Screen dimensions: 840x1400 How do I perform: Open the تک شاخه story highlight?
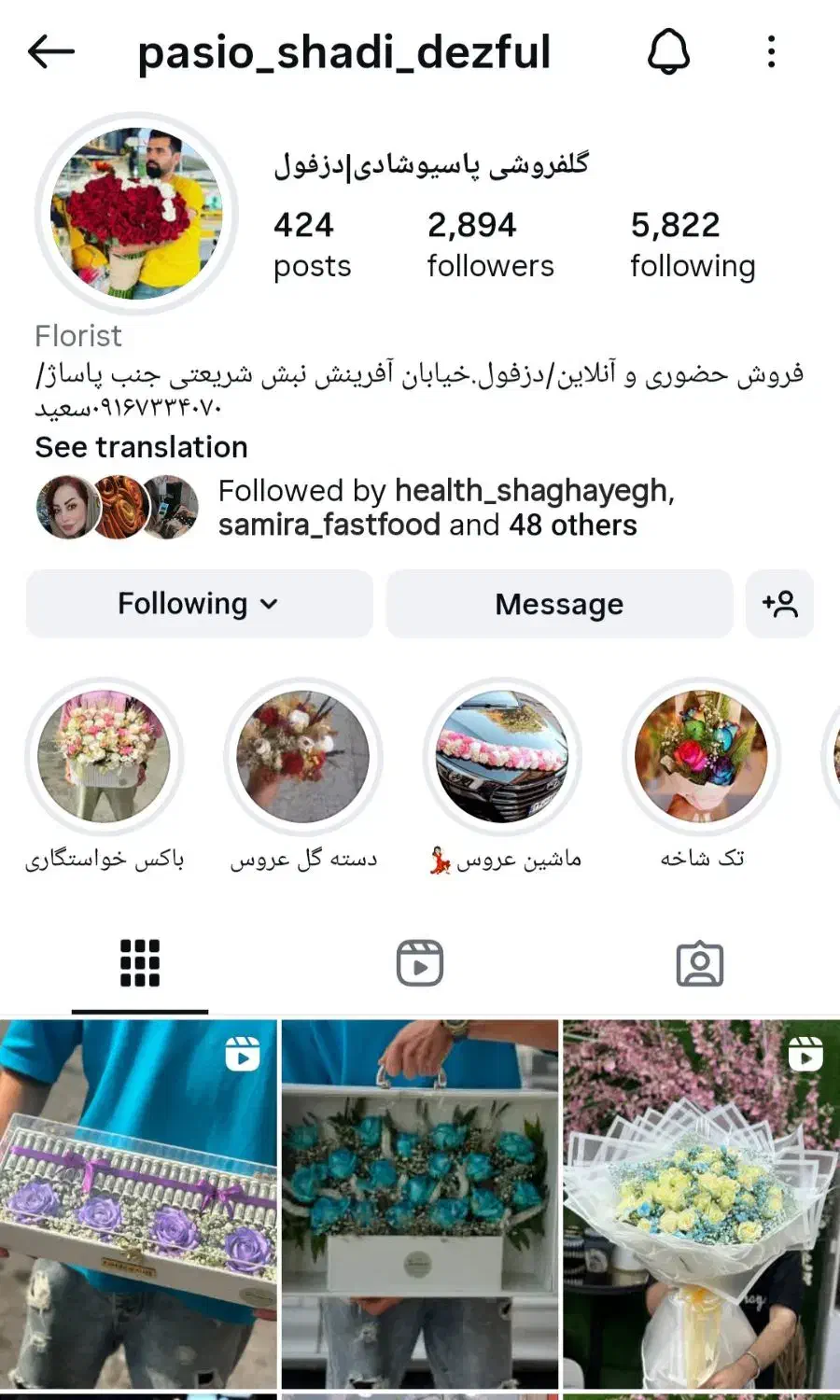(702, 757)
